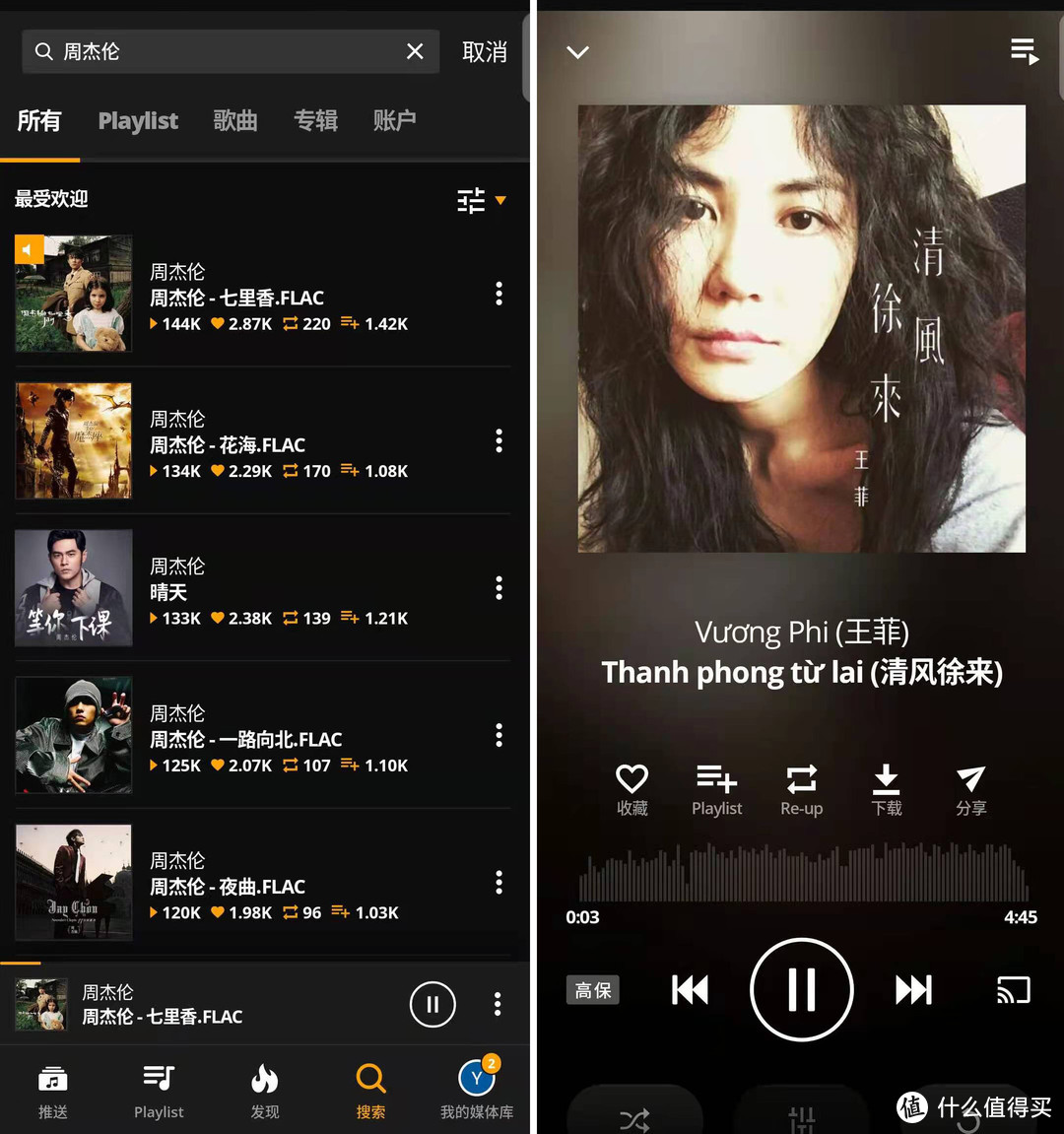
Task: Pause playback with the large pause button
Action: [x=801, y=990]
